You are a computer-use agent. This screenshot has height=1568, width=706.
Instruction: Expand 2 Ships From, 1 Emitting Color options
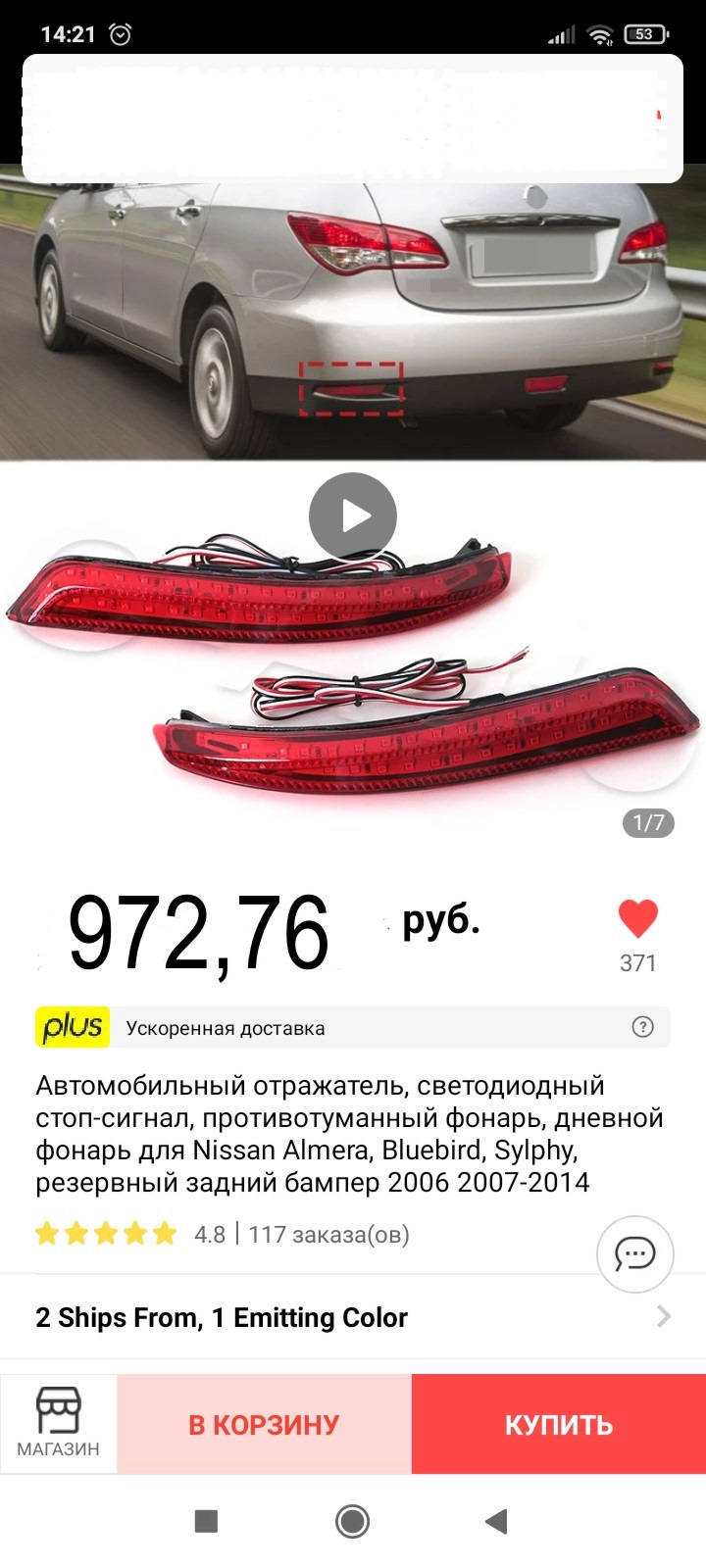[x=353, y=1317]
